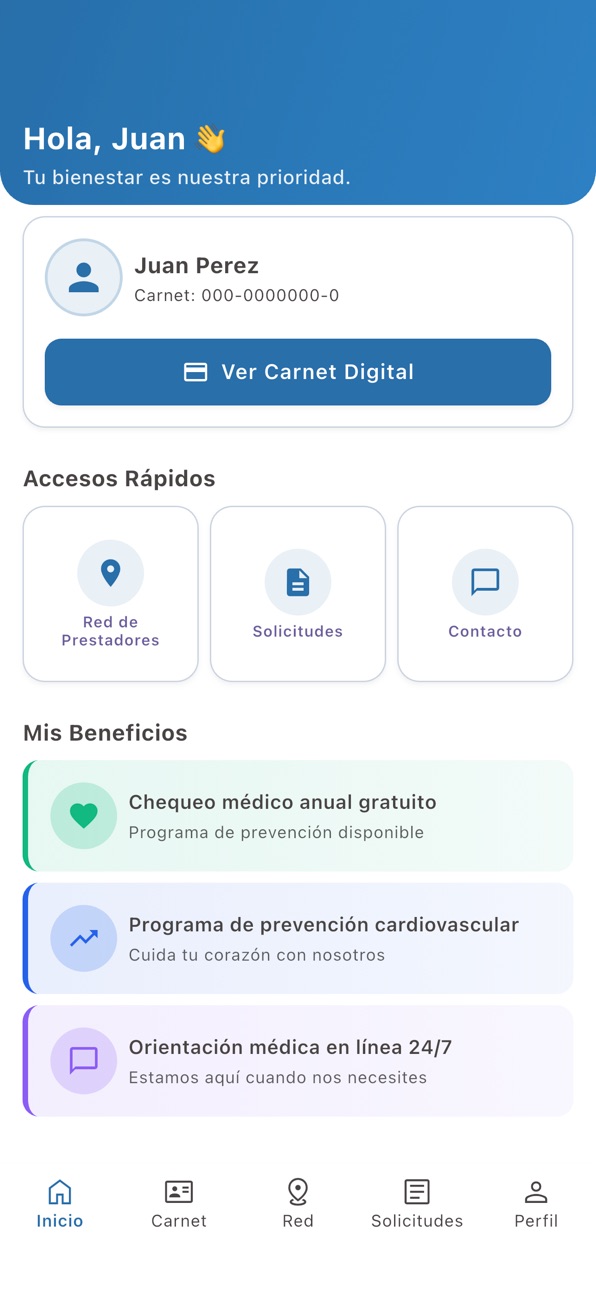Open the Solicitudes tab in bottom bar
This screenshot has width=596, height=1290.
(x=417, y=1204)
